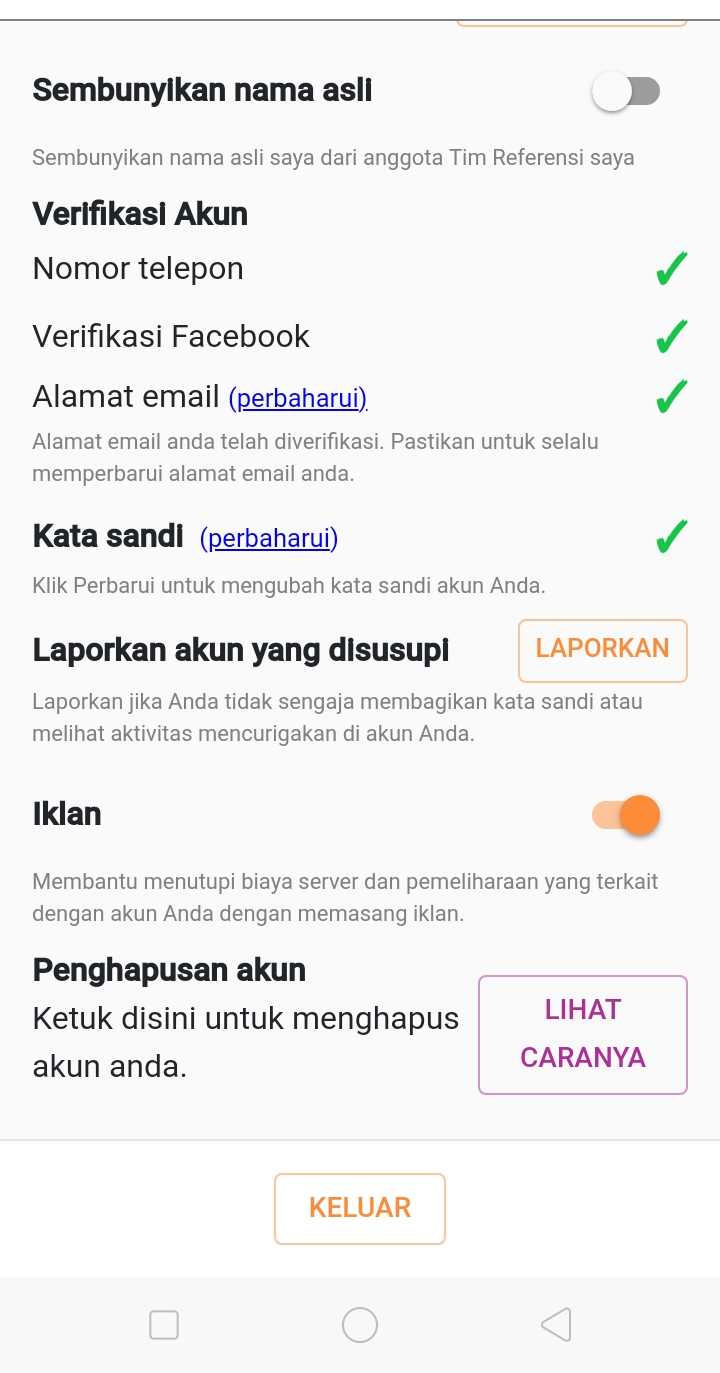This screenshot has height=1373, width=720.
Task: Open perbaharui link beside Kata sandi
Action: pyautogui.click(x=269, y=539)
